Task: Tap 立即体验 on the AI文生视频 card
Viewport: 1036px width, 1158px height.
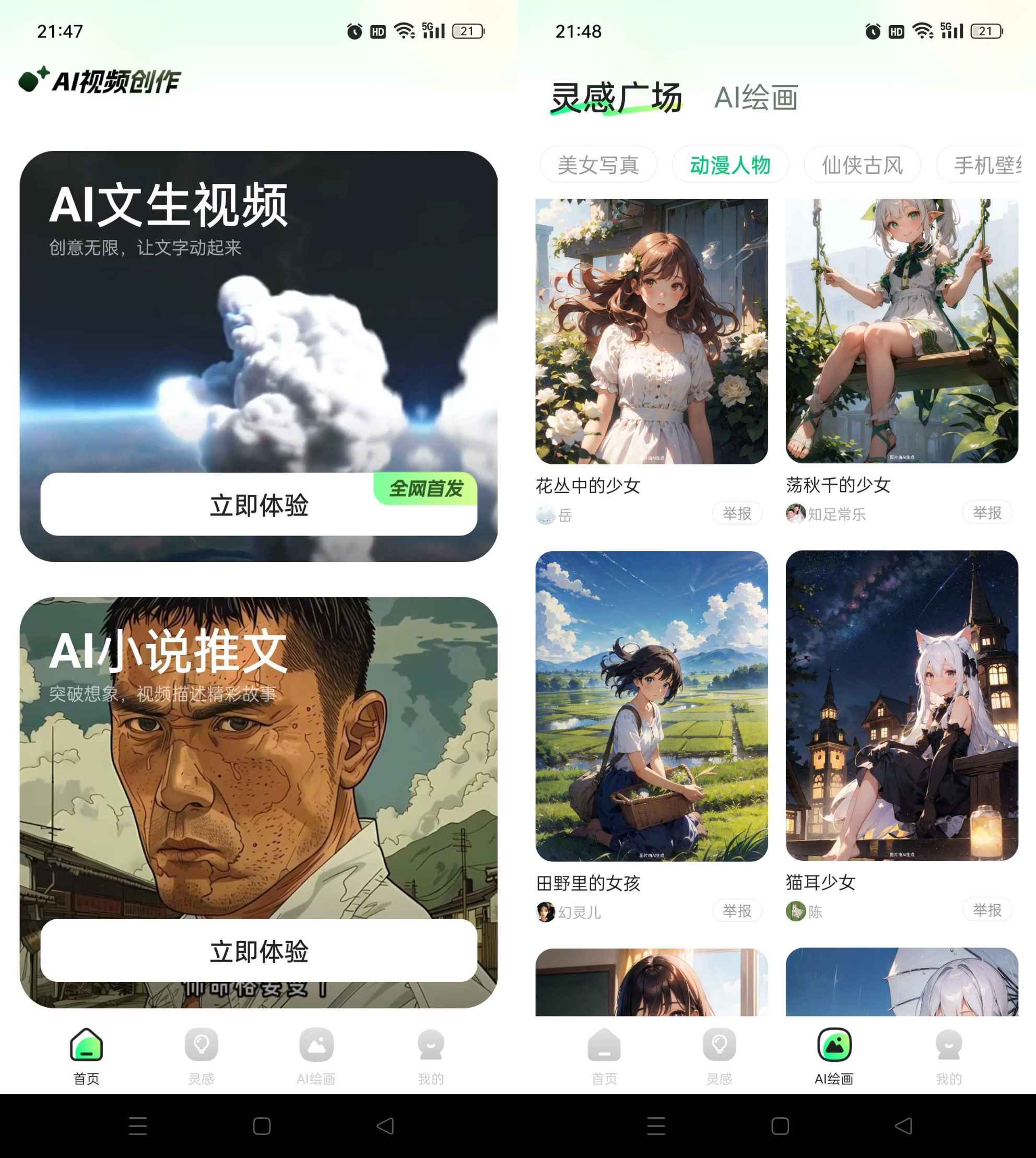Action: (x=258, y=505)
